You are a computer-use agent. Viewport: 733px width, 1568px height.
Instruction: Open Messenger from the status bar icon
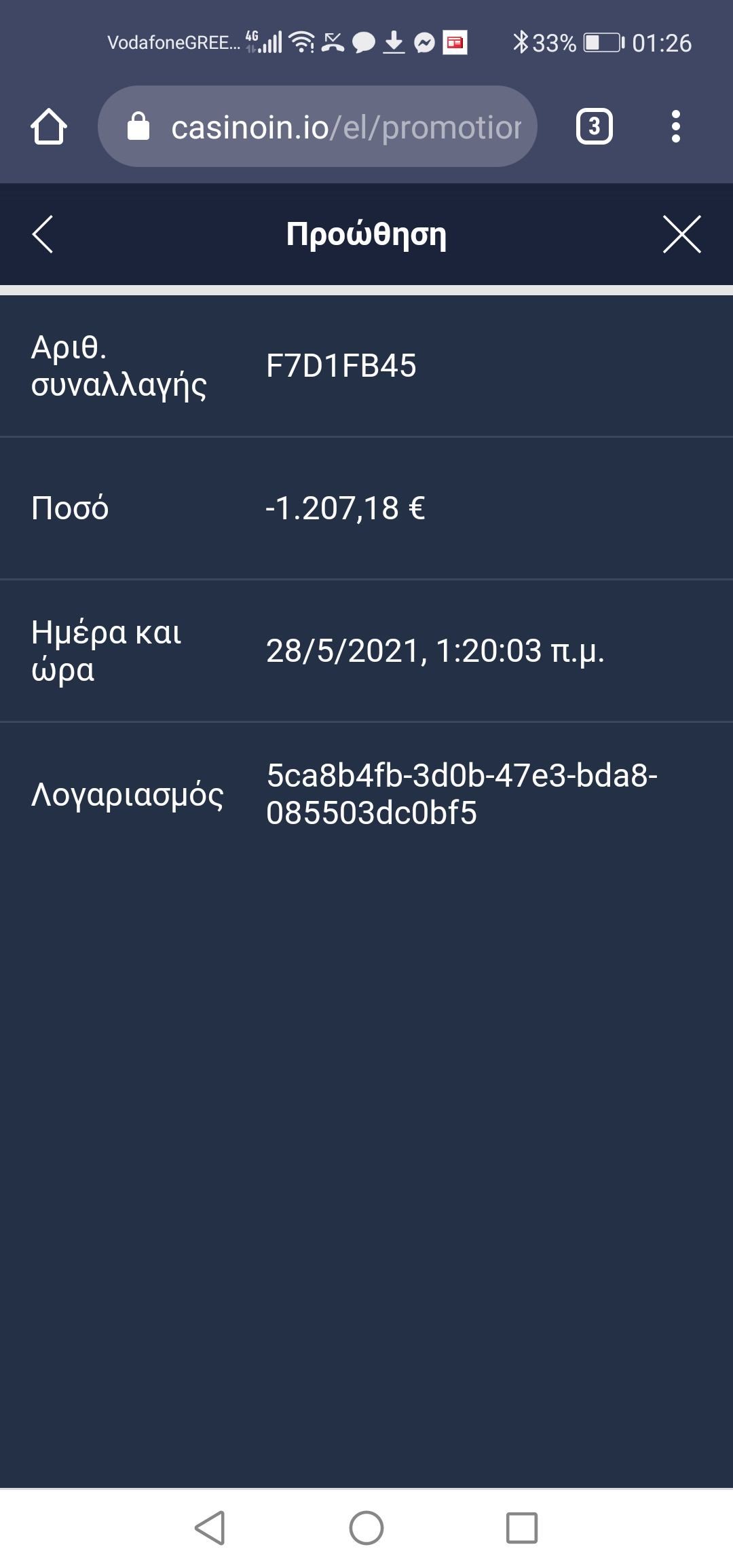pyautogui.click(x=425, y=43)
